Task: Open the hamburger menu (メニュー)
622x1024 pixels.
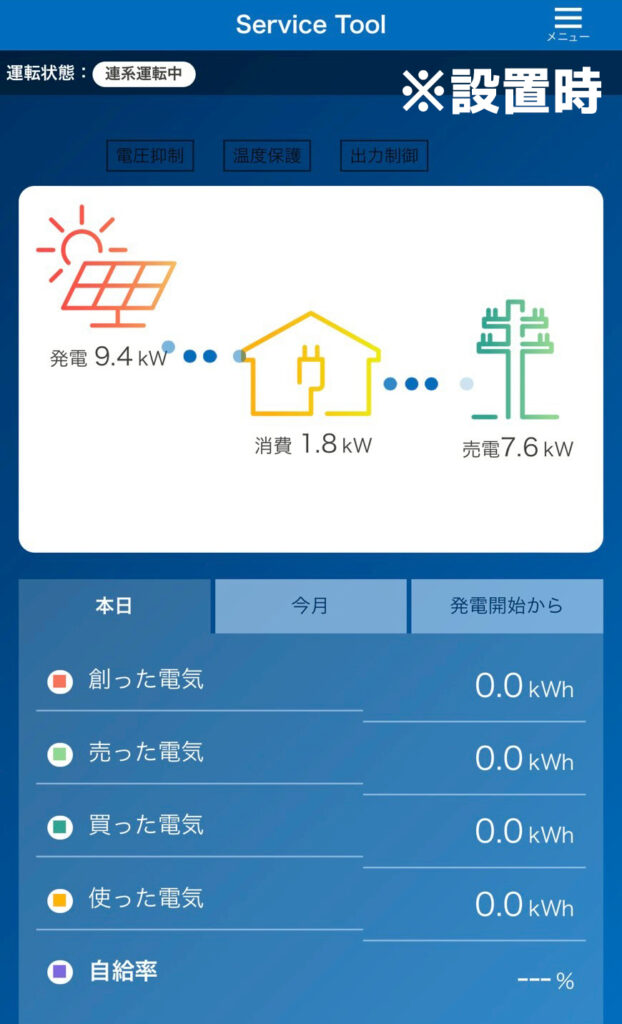Action: [567, 23]
